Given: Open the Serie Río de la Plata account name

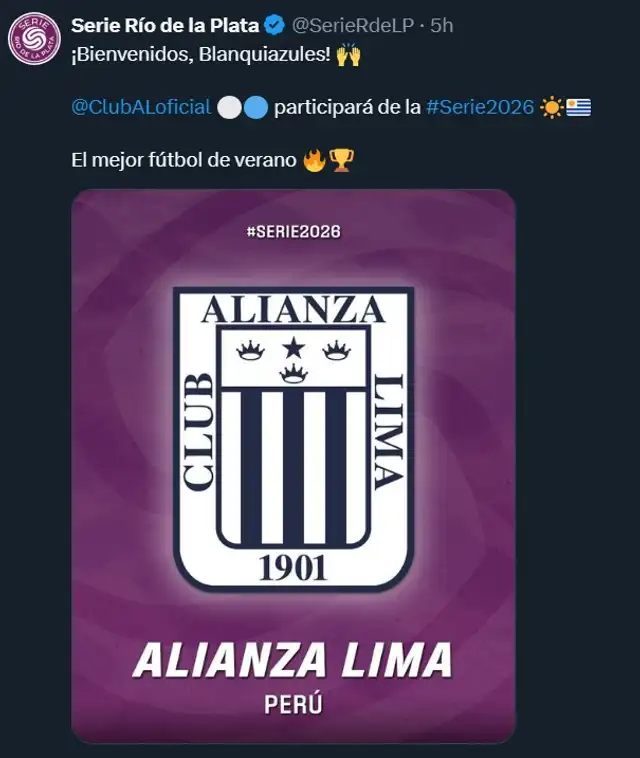Looking at the screenshot, I should (x=165, y=26).
